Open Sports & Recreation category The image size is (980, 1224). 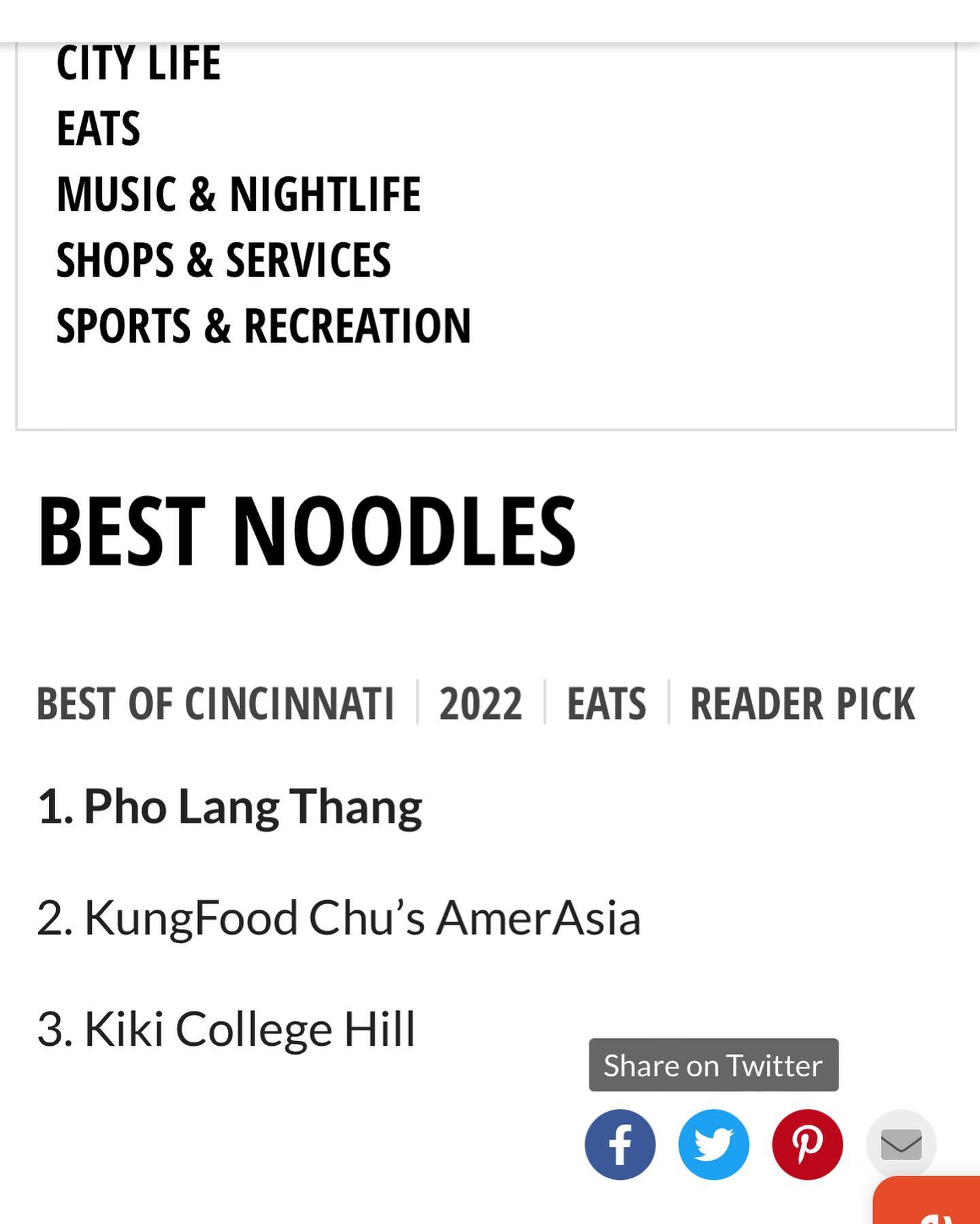(263, 326)
